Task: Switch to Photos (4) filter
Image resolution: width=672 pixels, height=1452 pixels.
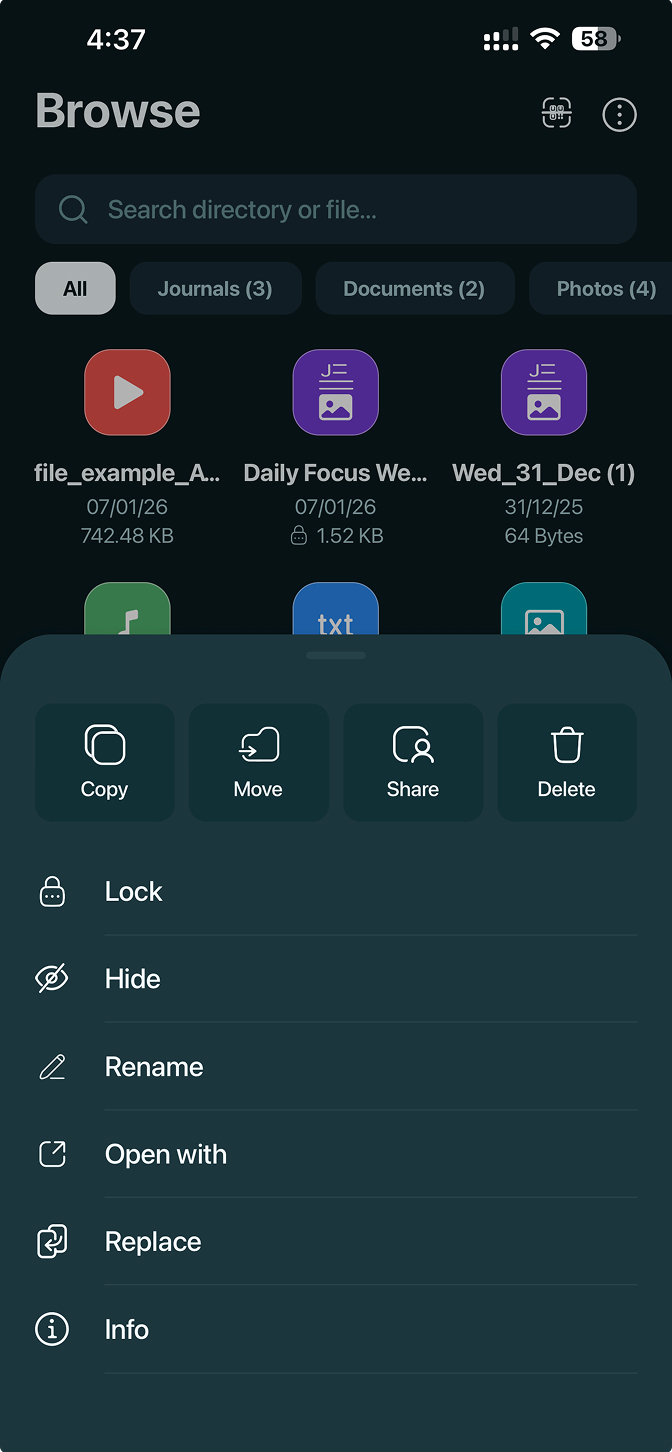Action: (x=605, y=289)
